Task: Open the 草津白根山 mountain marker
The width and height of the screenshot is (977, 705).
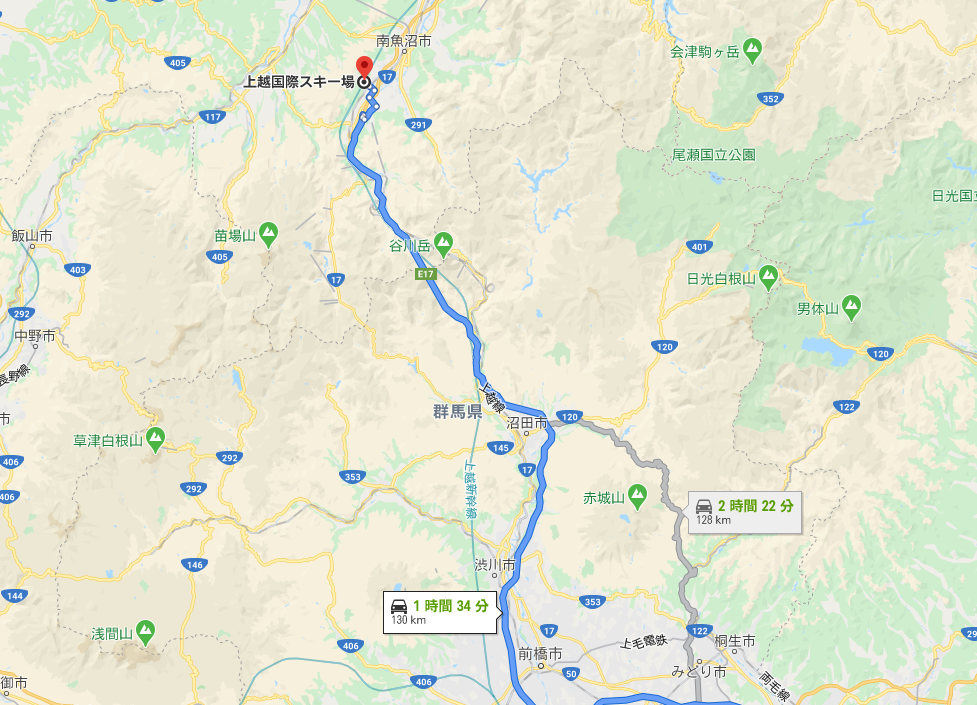Action: pos(155,437)
